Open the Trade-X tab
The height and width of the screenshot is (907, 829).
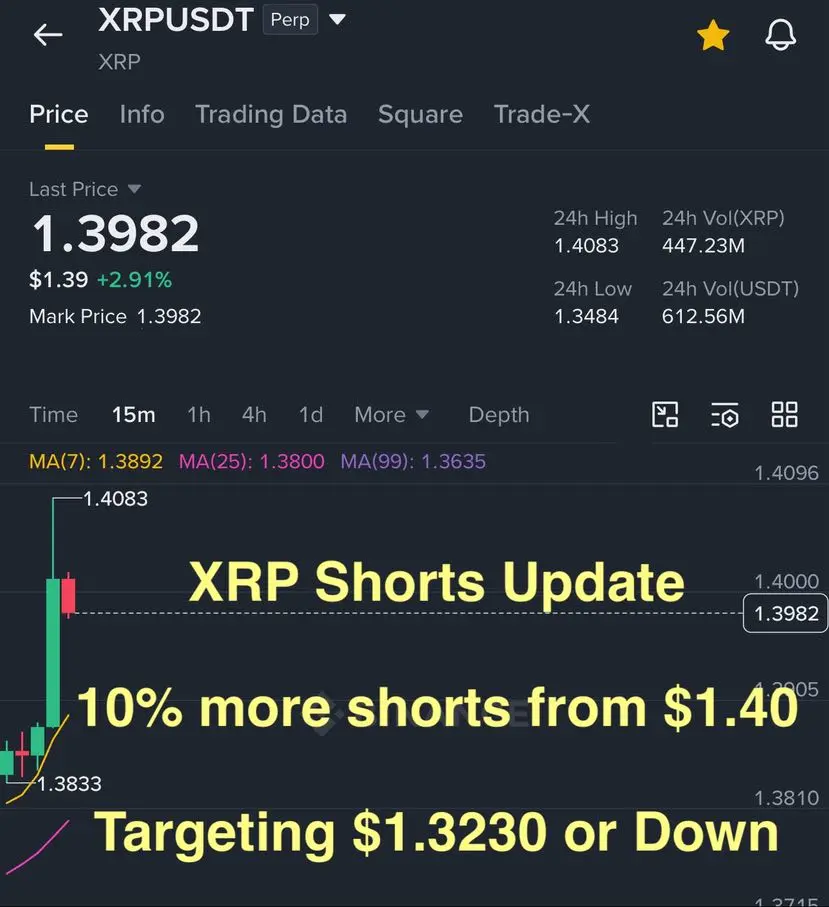pyautogui.click(x=541, y=115)
